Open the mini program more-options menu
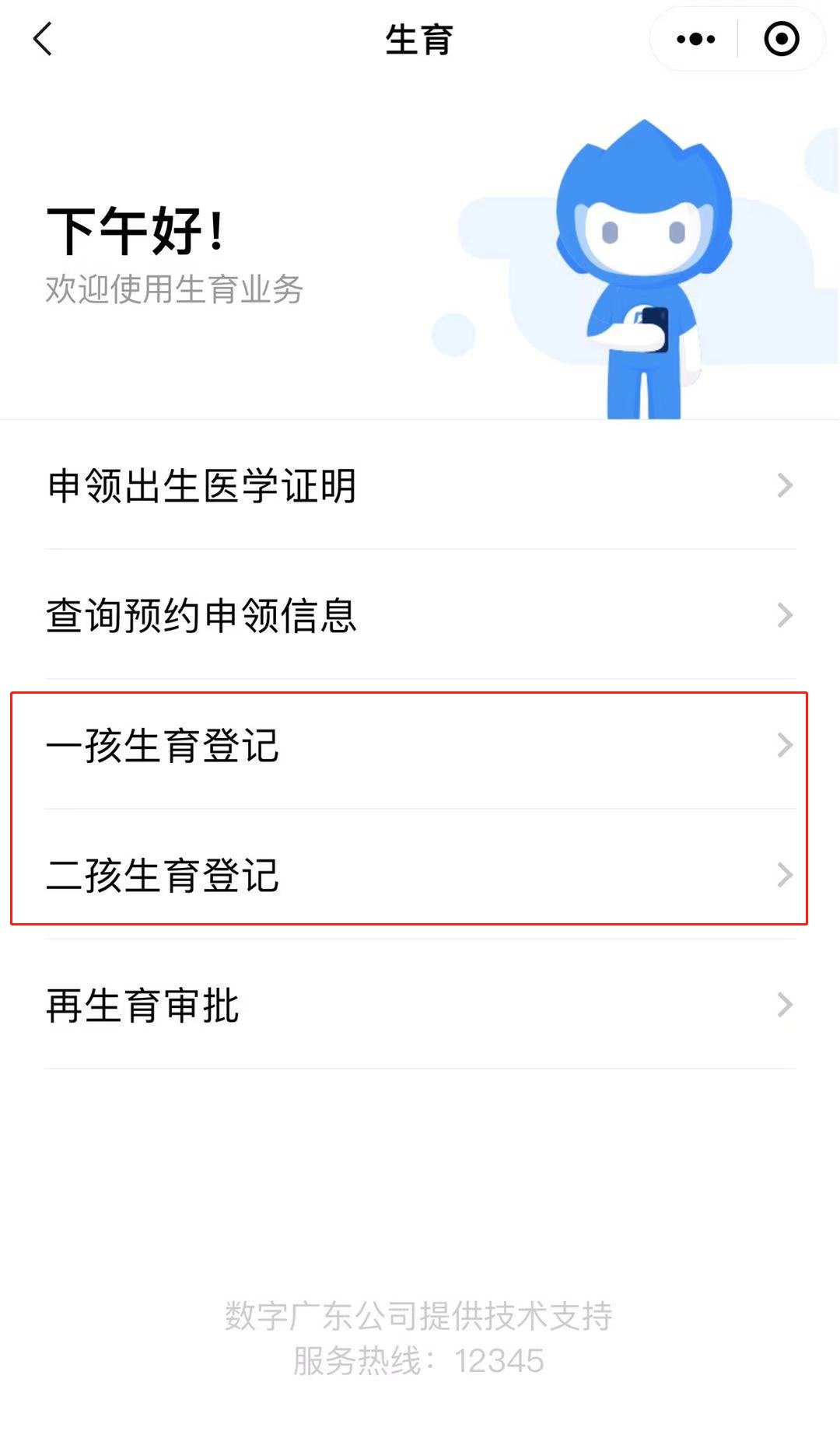Screen dimensions: 840x1445 tap(695, 39)
